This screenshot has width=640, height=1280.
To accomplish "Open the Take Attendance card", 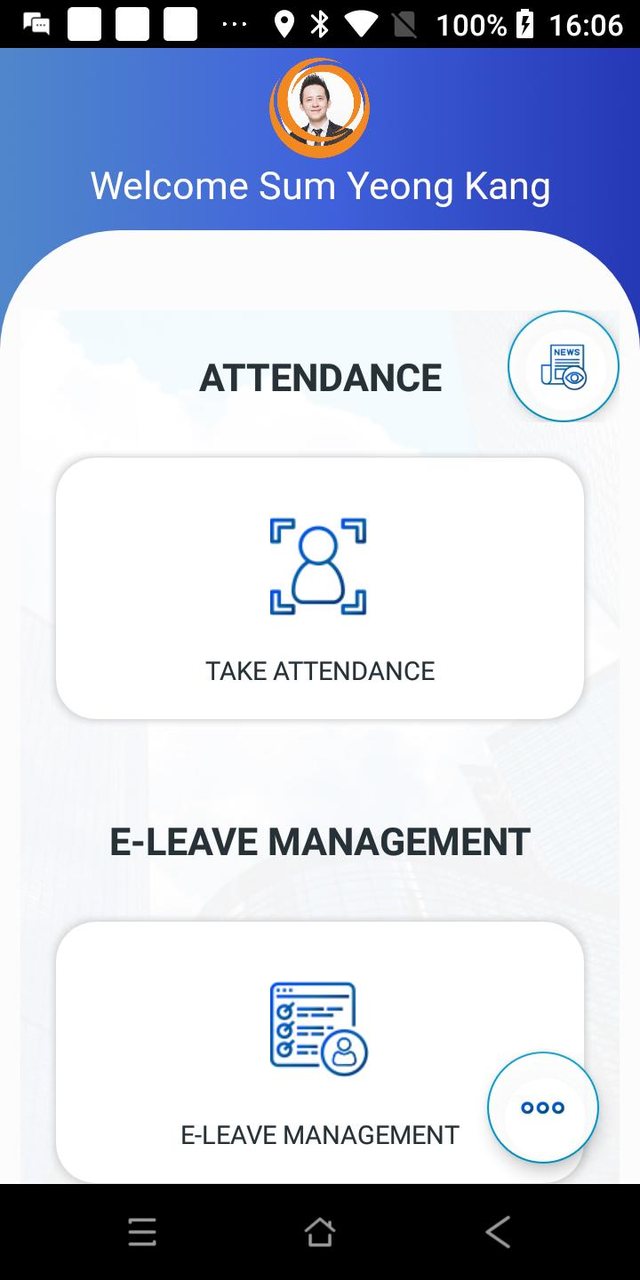I will point(320,588).
